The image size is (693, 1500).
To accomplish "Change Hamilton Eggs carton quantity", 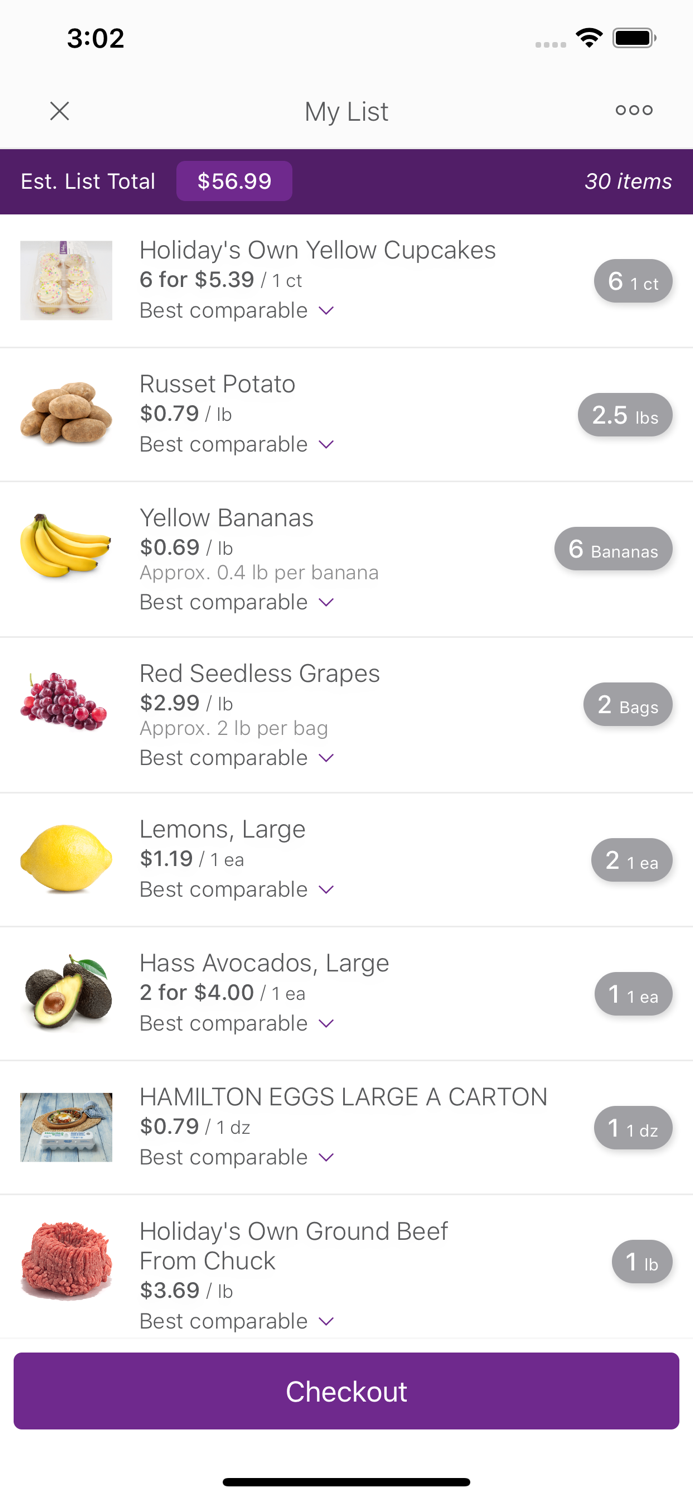I will (633, 1129).
